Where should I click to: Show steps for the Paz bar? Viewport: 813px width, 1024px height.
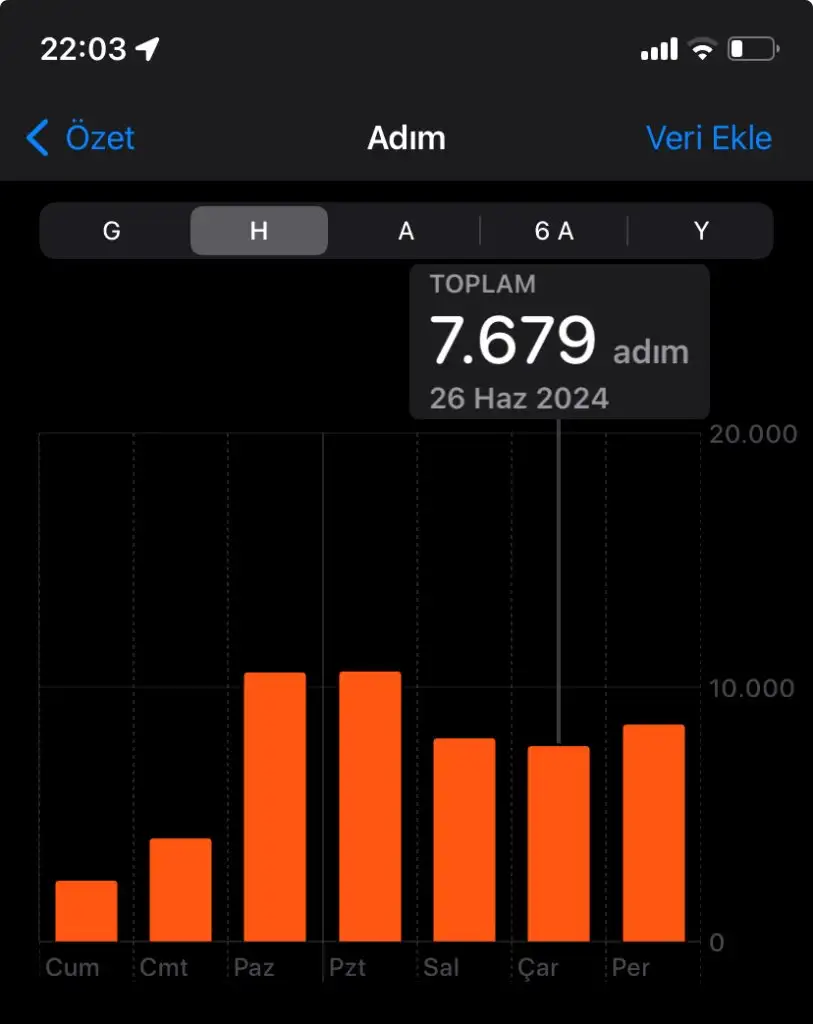pos(275,807)
